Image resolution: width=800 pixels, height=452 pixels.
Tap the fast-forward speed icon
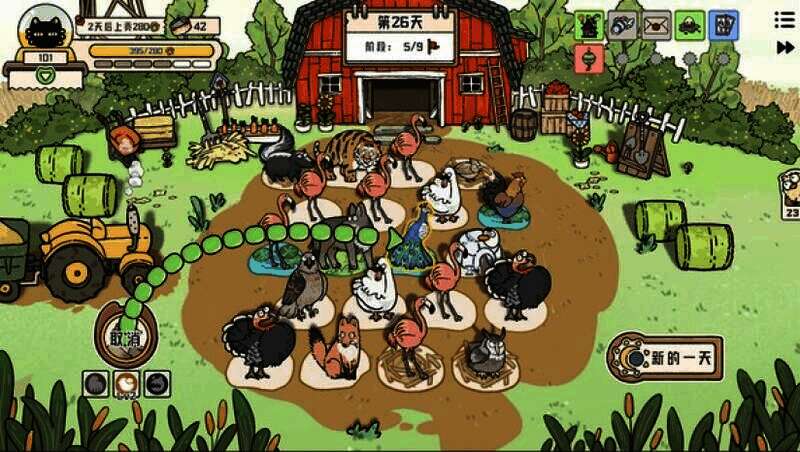point(785,47)
